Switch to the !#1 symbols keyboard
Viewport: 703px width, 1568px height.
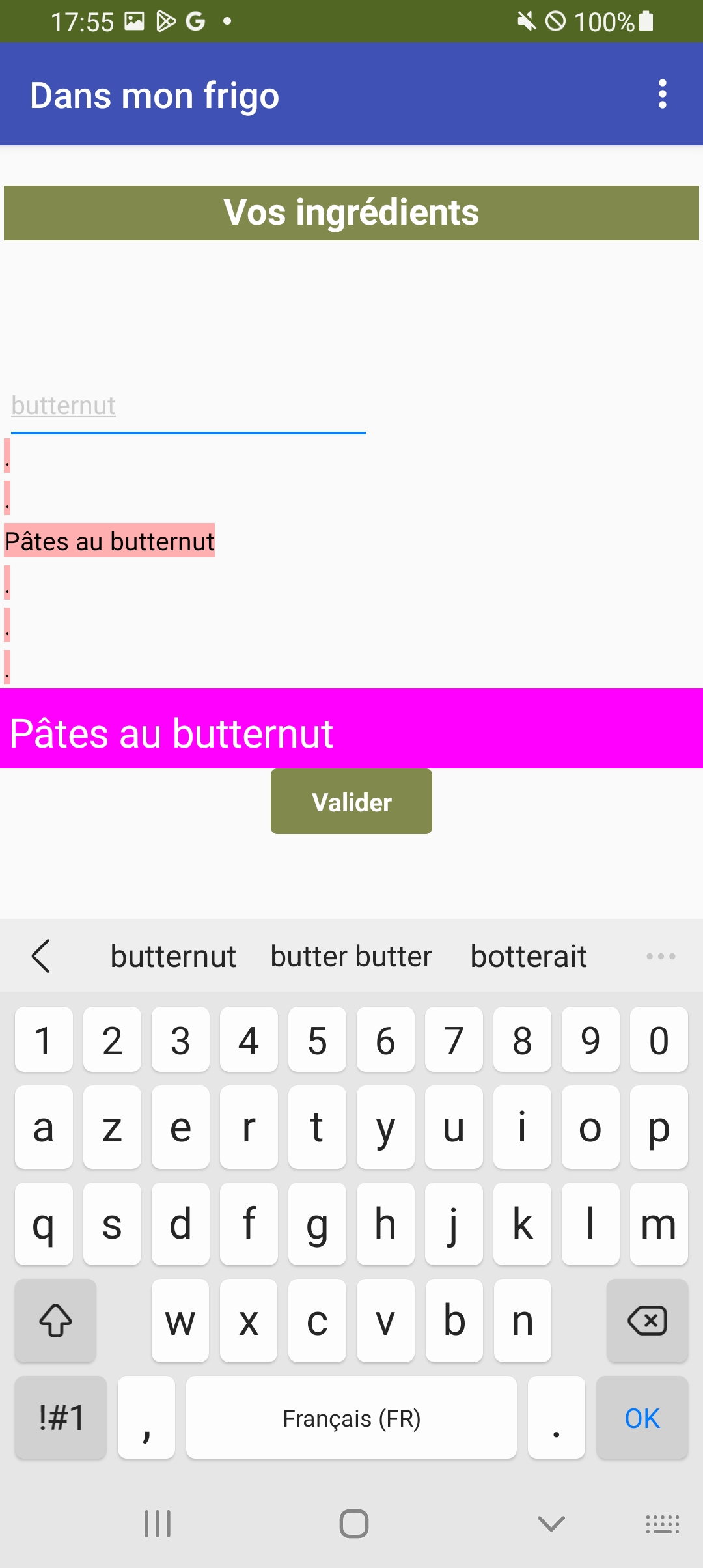click(x=61, y=1418)
